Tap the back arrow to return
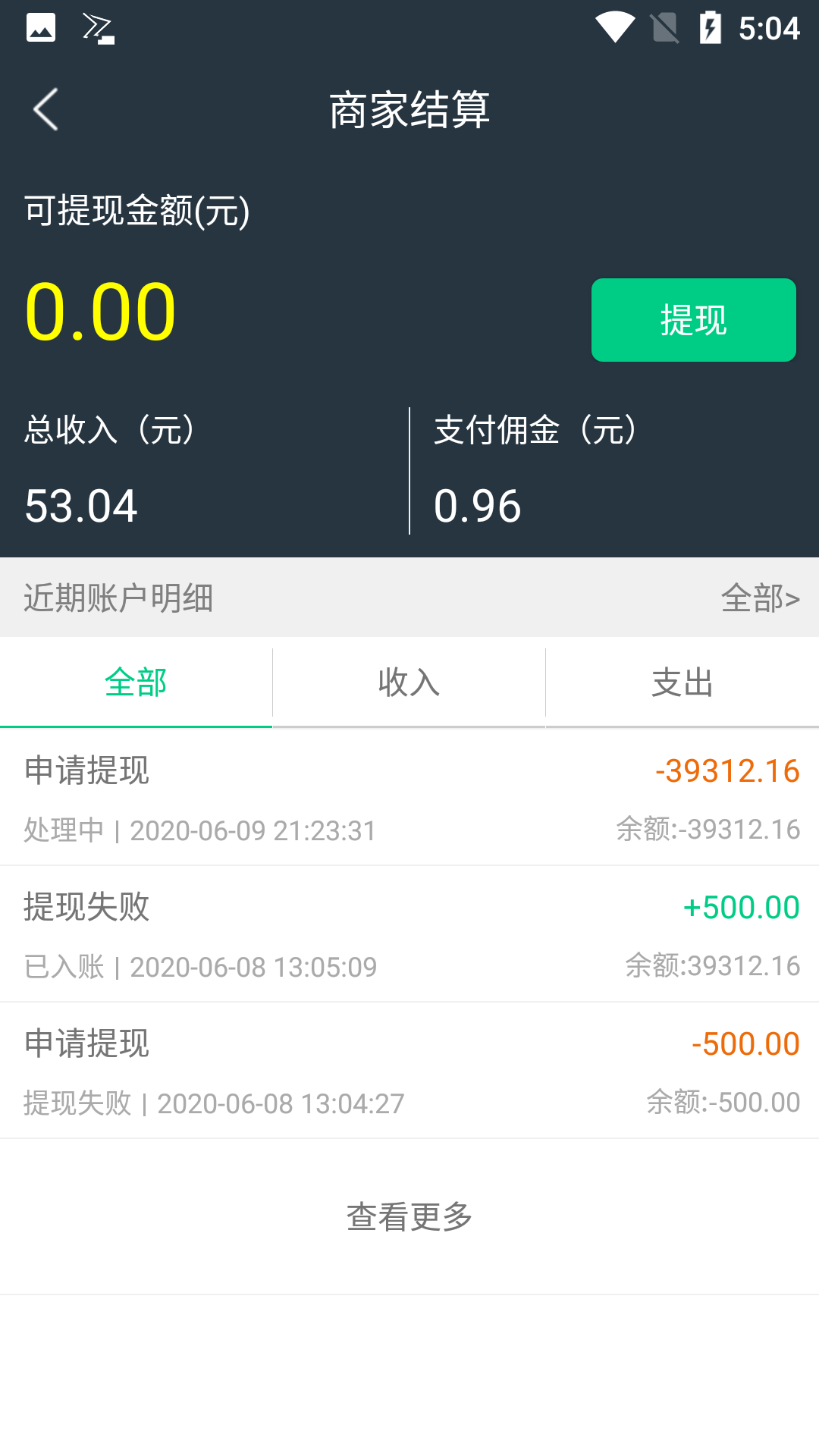The width and height of the screenshot is (819, 1456). pos(44,108)
